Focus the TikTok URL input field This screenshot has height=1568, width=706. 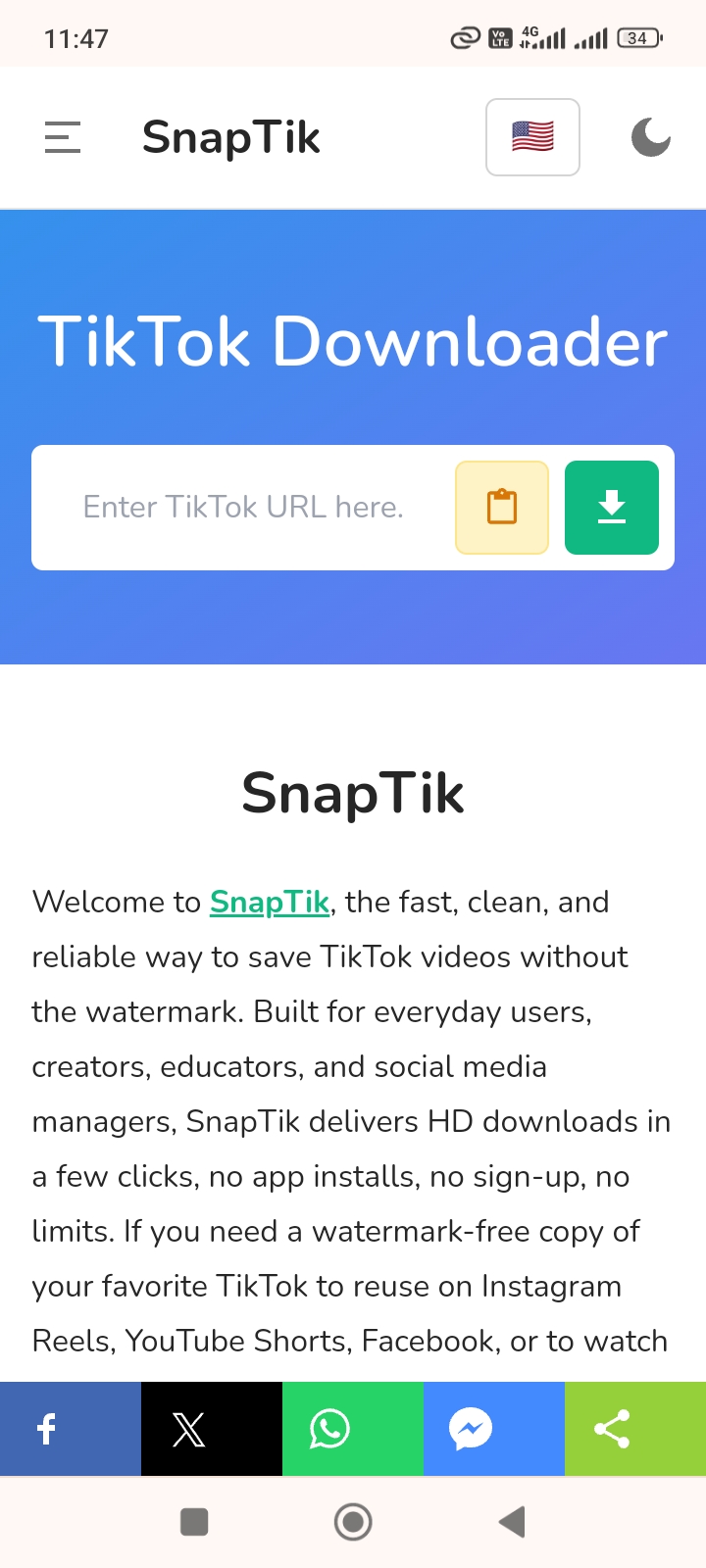(x=243, y=508)
